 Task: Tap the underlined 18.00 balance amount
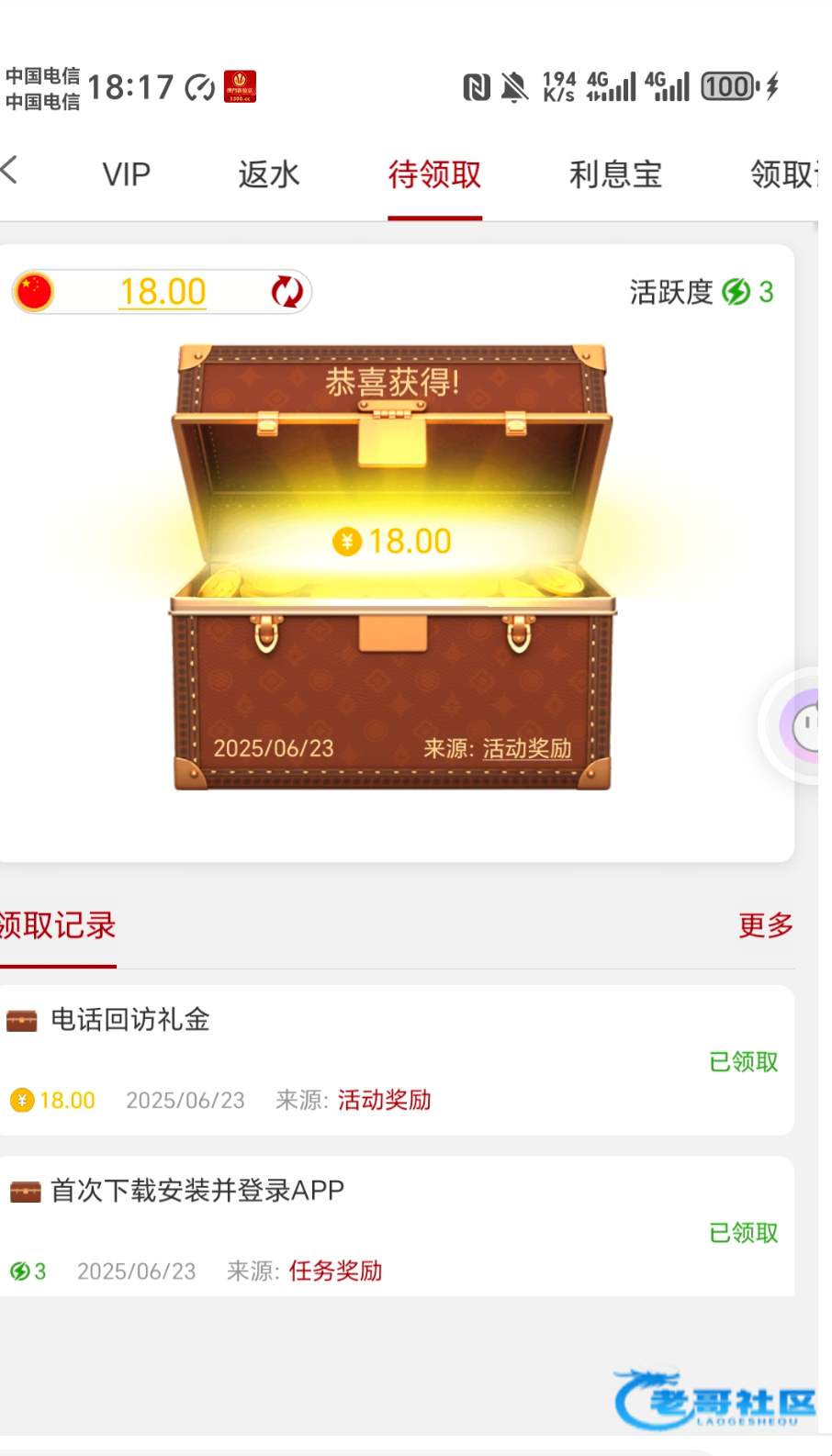163,292
